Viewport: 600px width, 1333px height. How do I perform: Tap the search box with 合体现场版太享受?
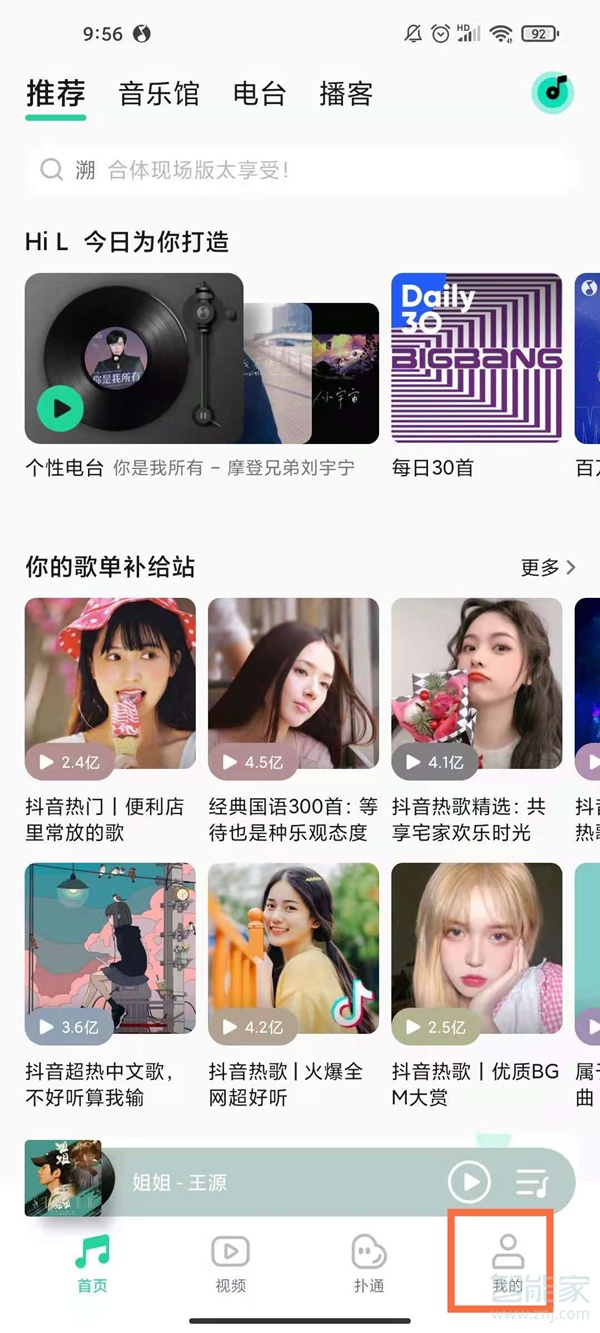click(x=300, y=170)
